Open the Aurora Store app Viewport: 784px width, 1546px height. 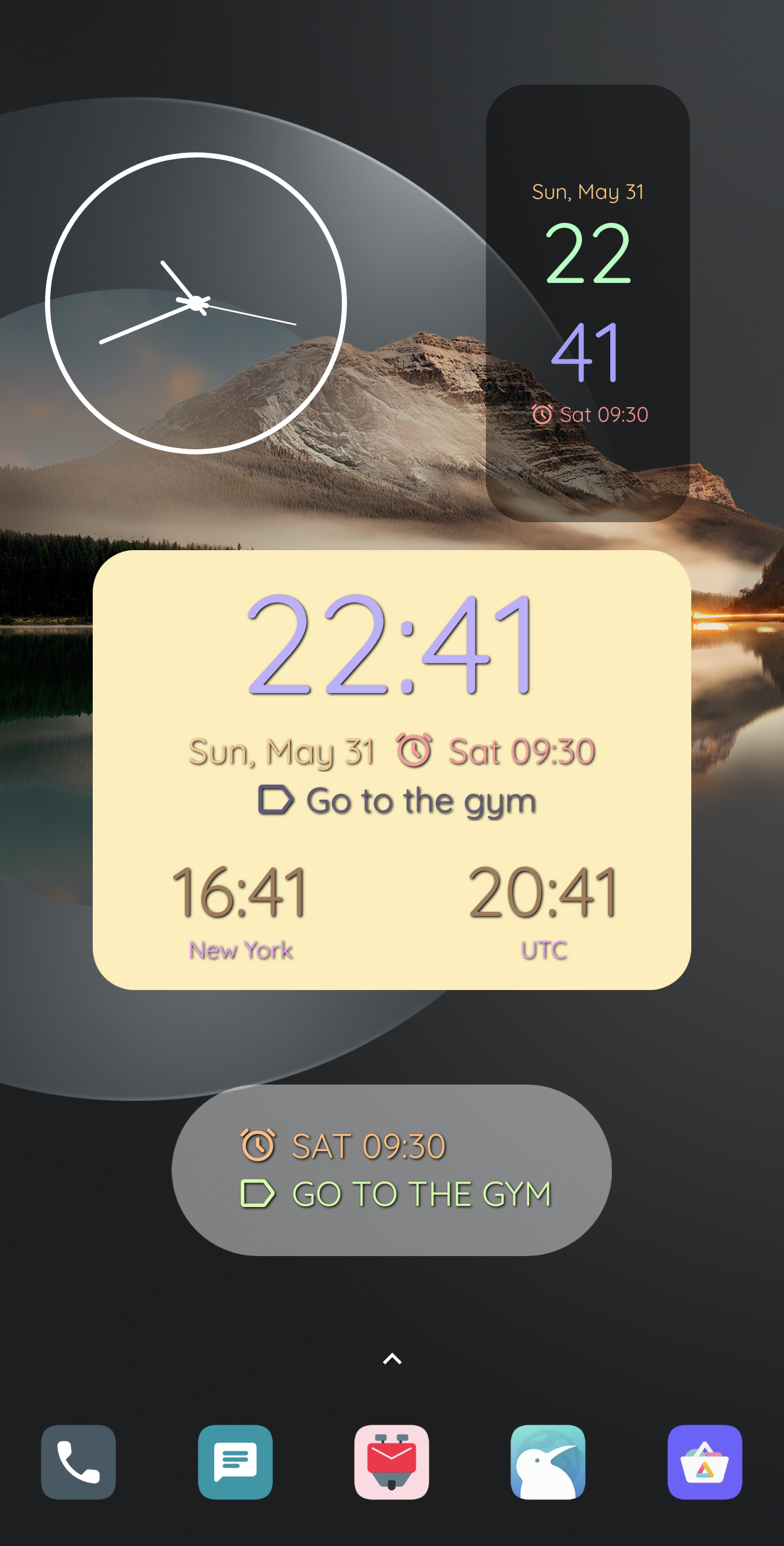[705, 1462]
